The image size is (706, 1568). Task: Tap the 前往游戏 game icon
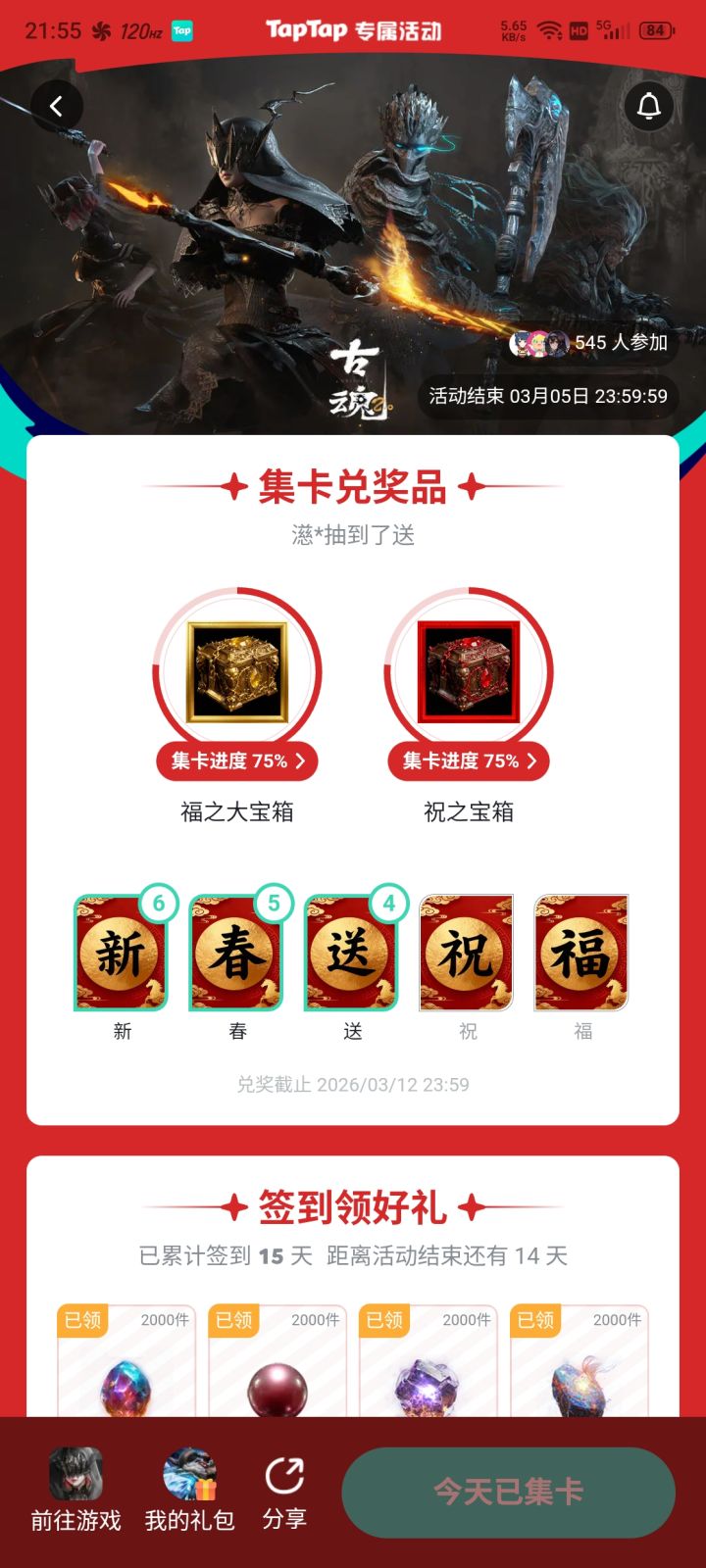pos(76,1469)
